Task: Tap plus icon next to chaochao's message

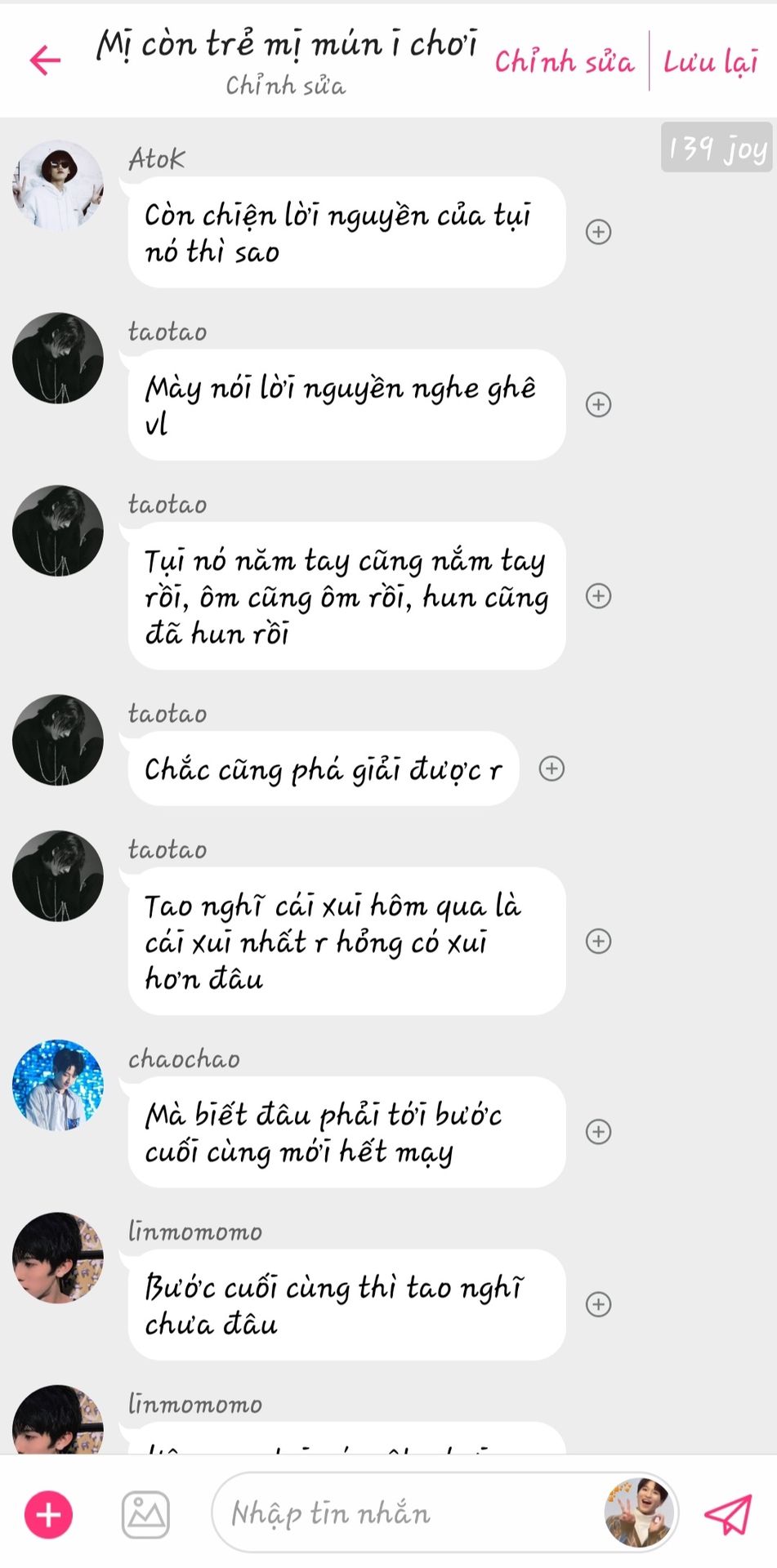Action: [x=599, y=1132]
